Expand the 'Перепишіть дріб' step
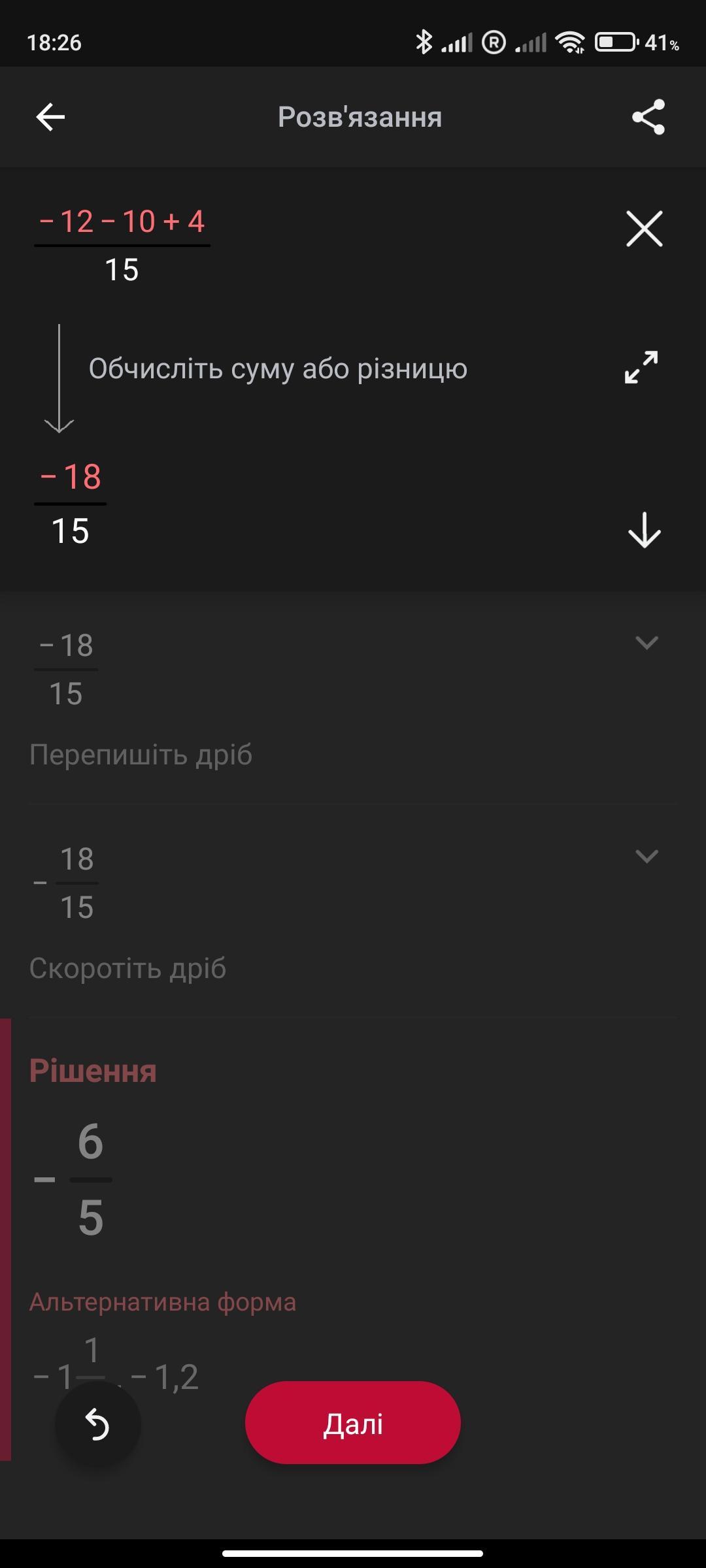The image size is (706, 1568). [647, 643]
